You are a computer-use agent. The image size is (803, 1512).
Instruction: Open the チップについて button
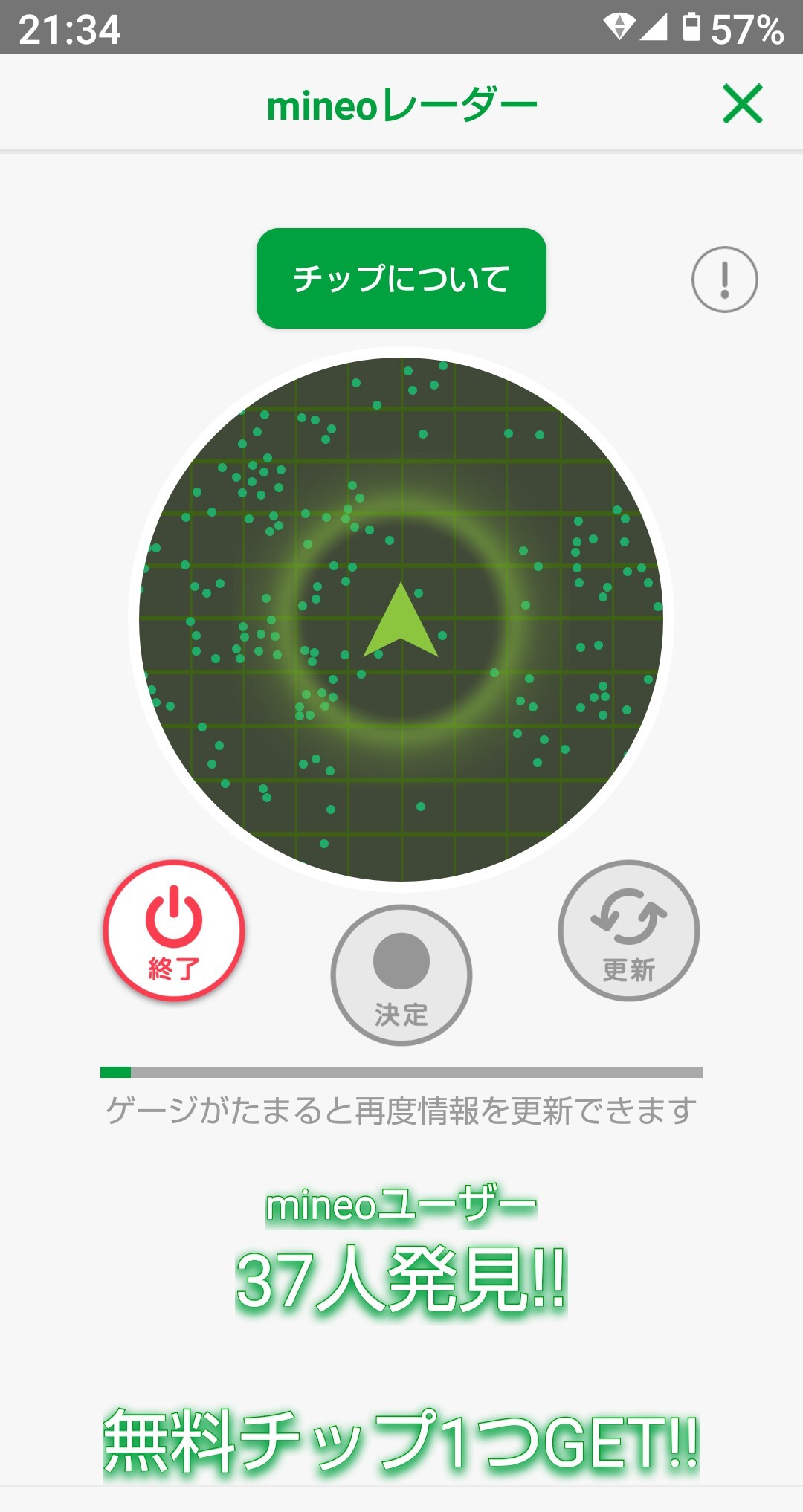point(401,278)
